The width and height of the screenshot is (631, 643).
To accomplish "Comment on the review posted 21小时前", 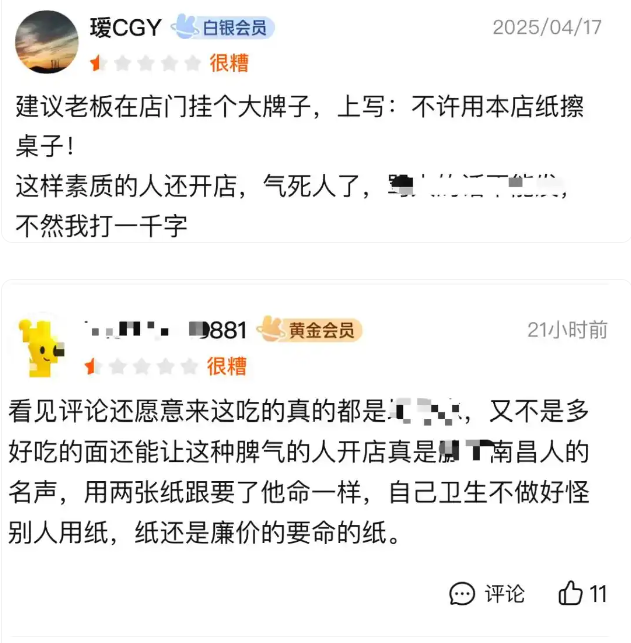I will click(x=487, y=593).
